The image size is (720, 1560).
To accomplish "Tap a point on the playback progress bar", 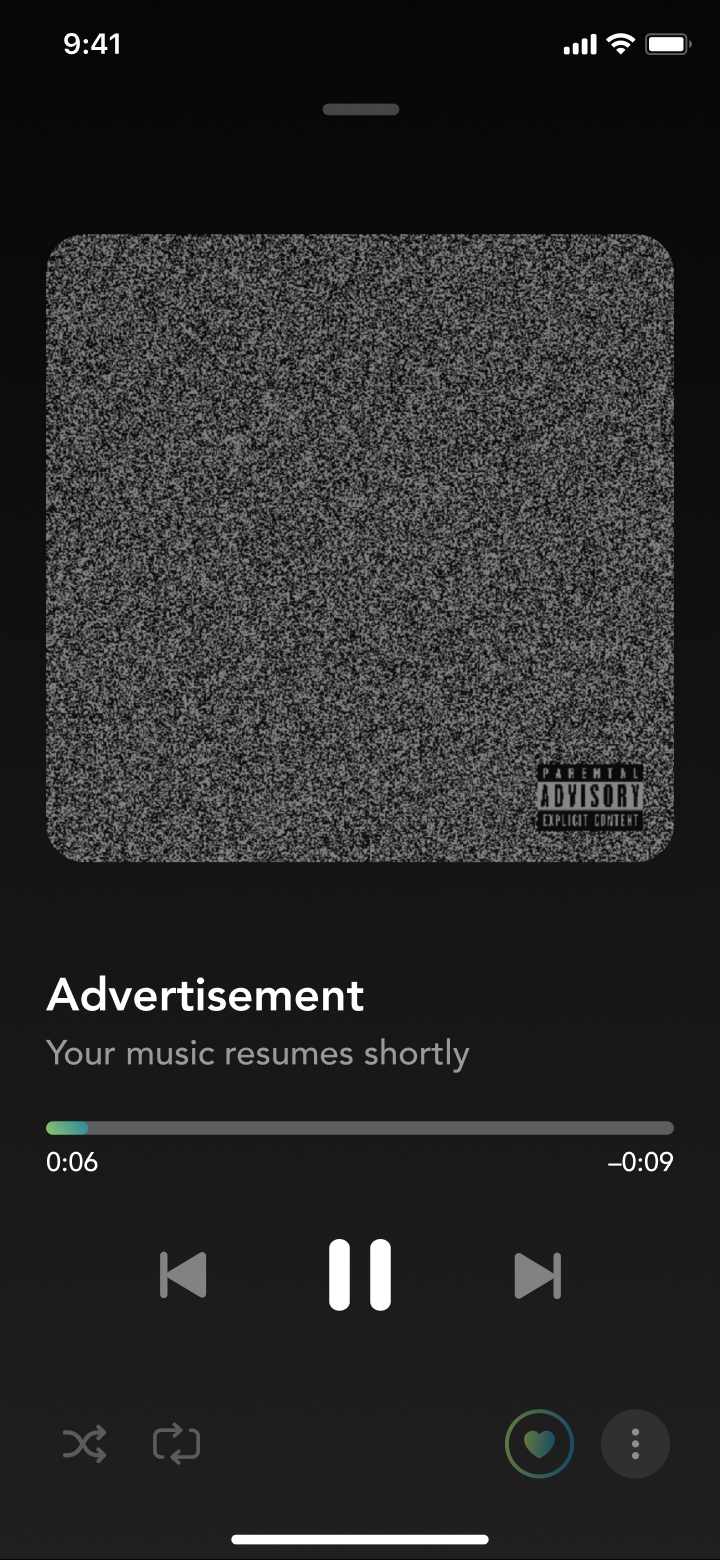I will tap(360, 1128).
